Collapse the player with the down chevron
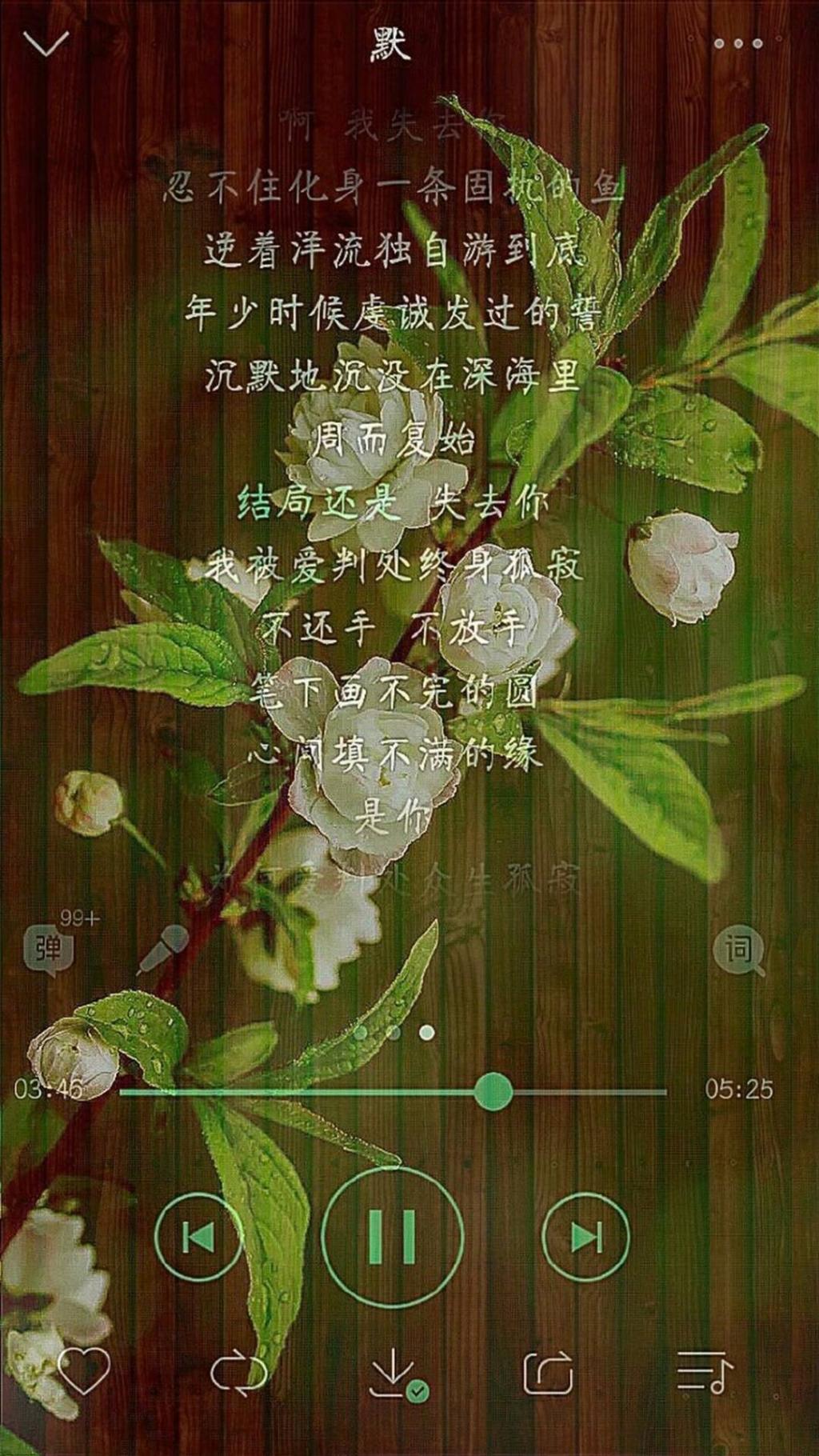This screenshot has height=1456, width=819. (46, 43)
